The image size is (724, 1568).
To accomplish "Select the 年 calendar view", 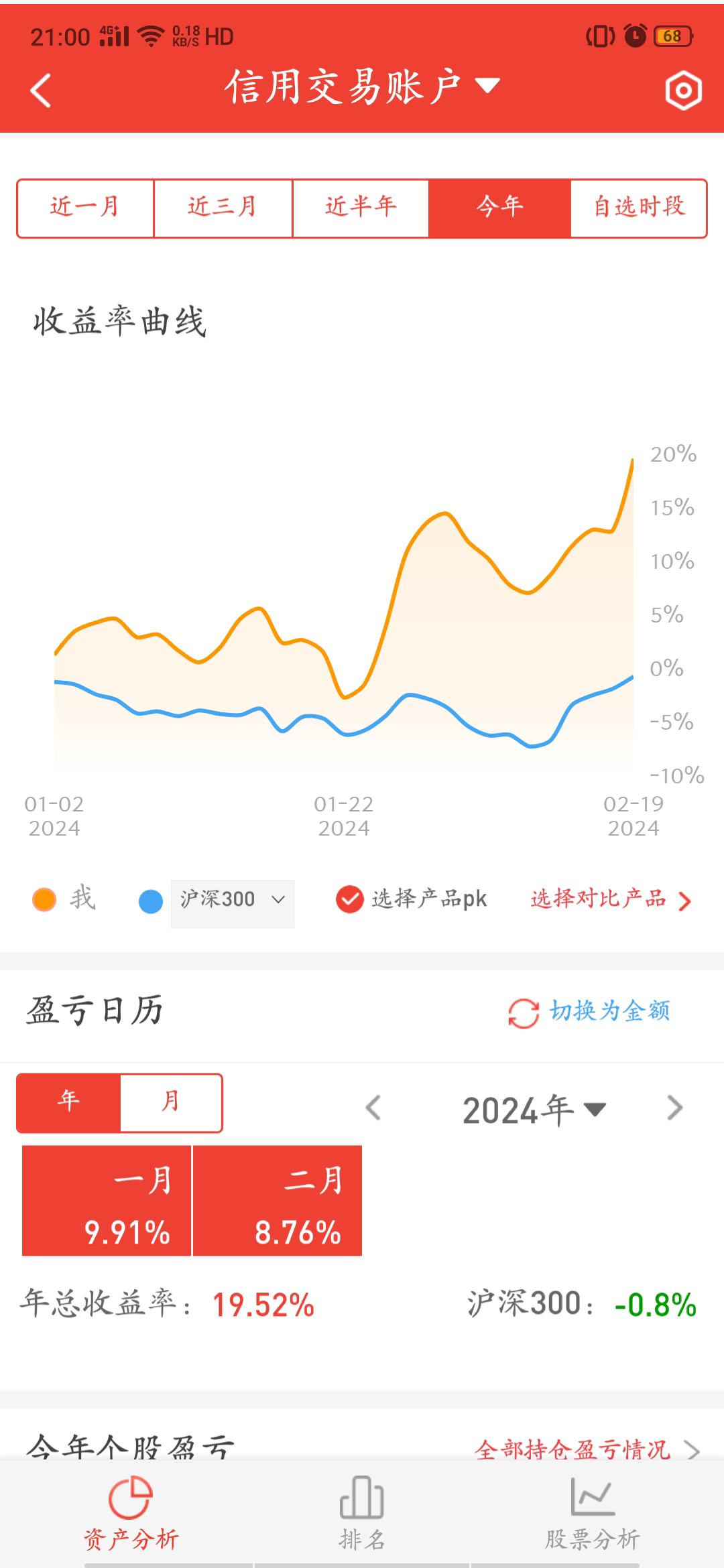I will point(69,1103).
